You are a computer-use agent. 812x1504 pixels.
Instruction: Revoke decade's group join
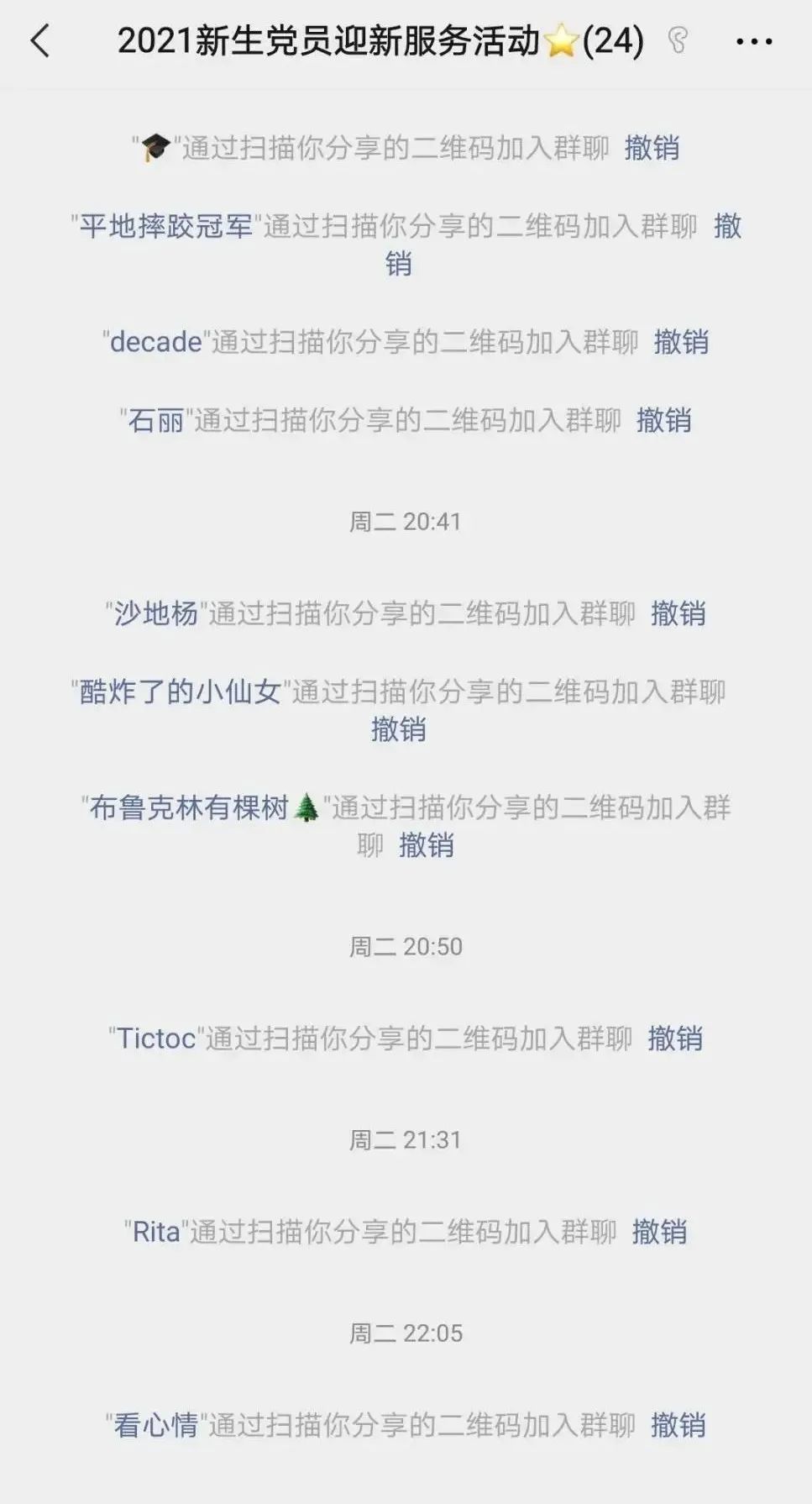coord(681,342)
